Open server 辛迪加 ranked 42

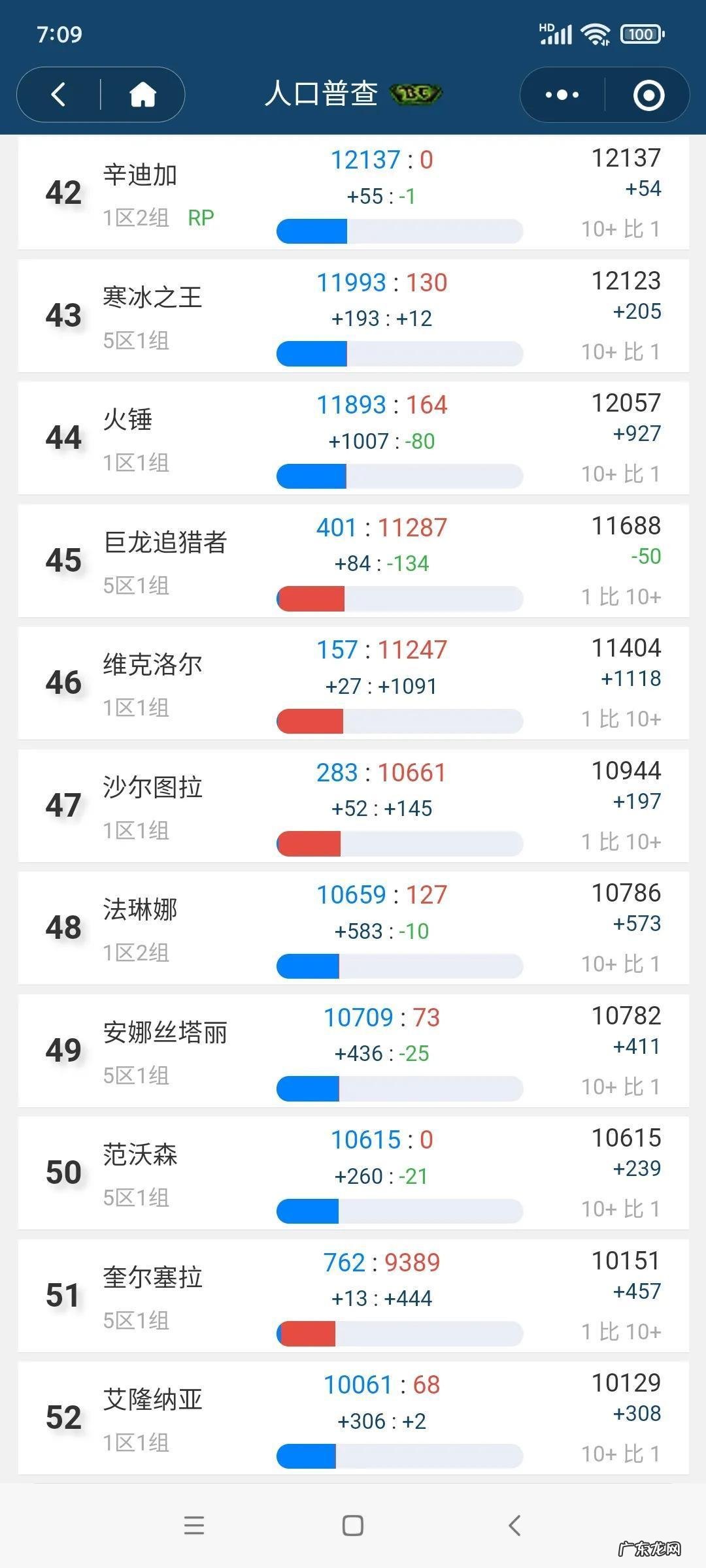[x=353, y=193]
